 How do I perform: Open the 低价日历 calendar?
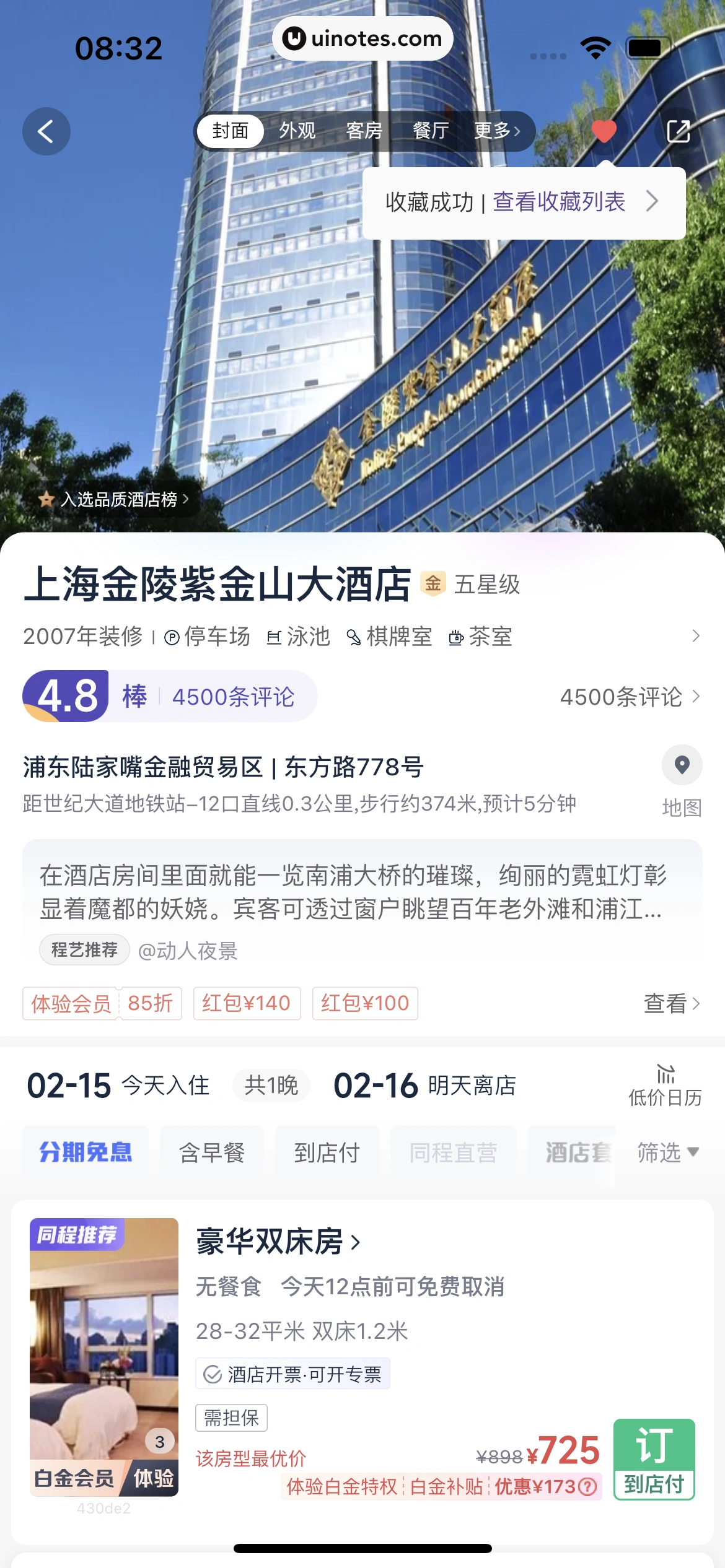(665, 1086)
